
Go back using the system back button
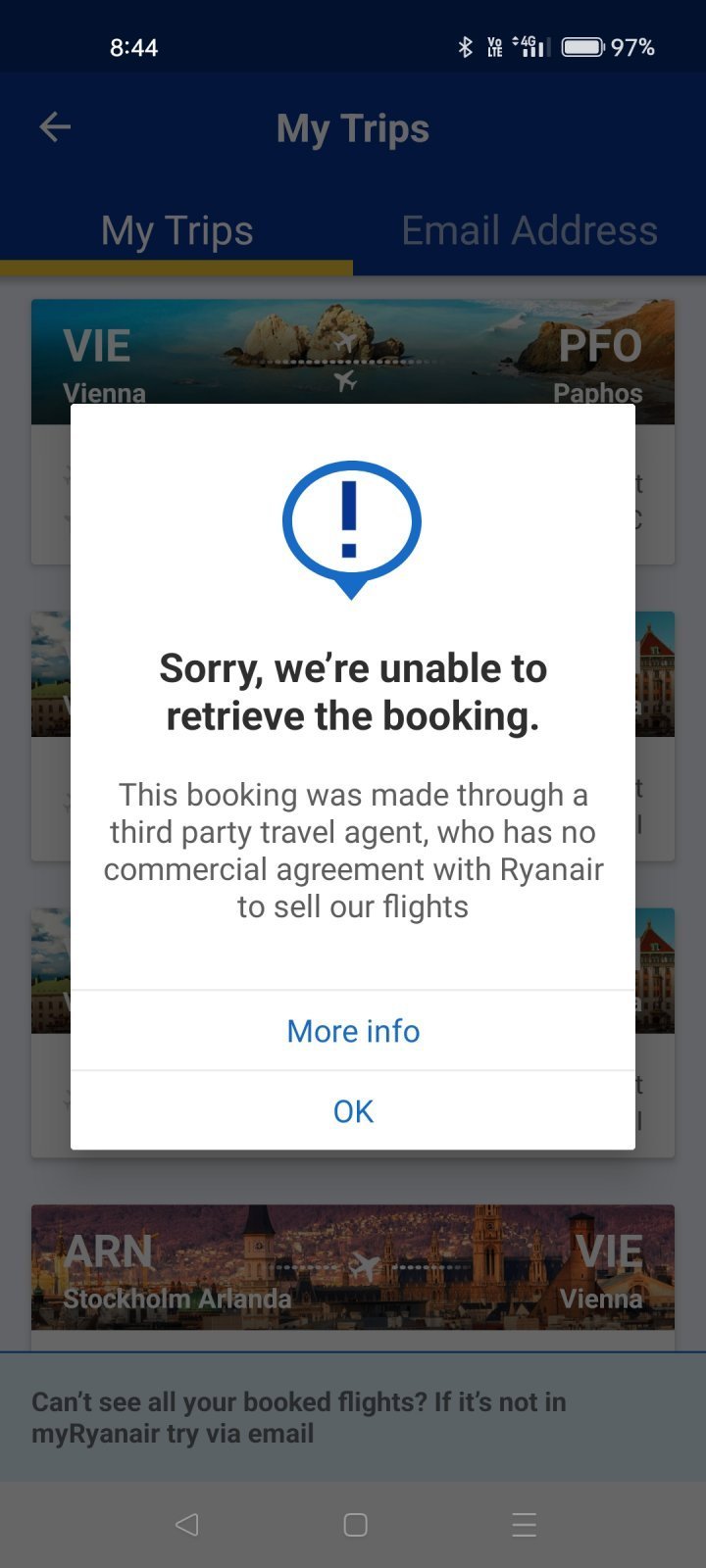point(186,1524)
